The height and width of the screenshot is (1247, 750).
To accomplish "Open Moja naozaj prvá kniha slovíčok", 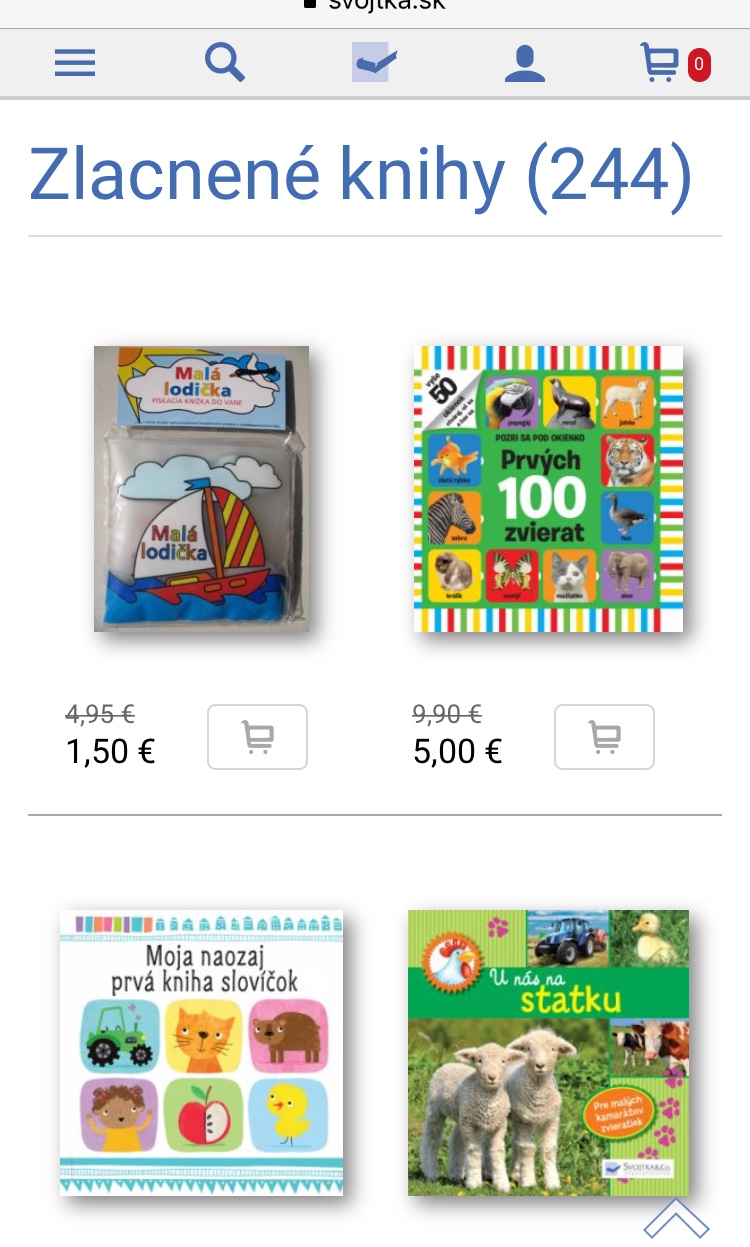I will point(201,1052).
